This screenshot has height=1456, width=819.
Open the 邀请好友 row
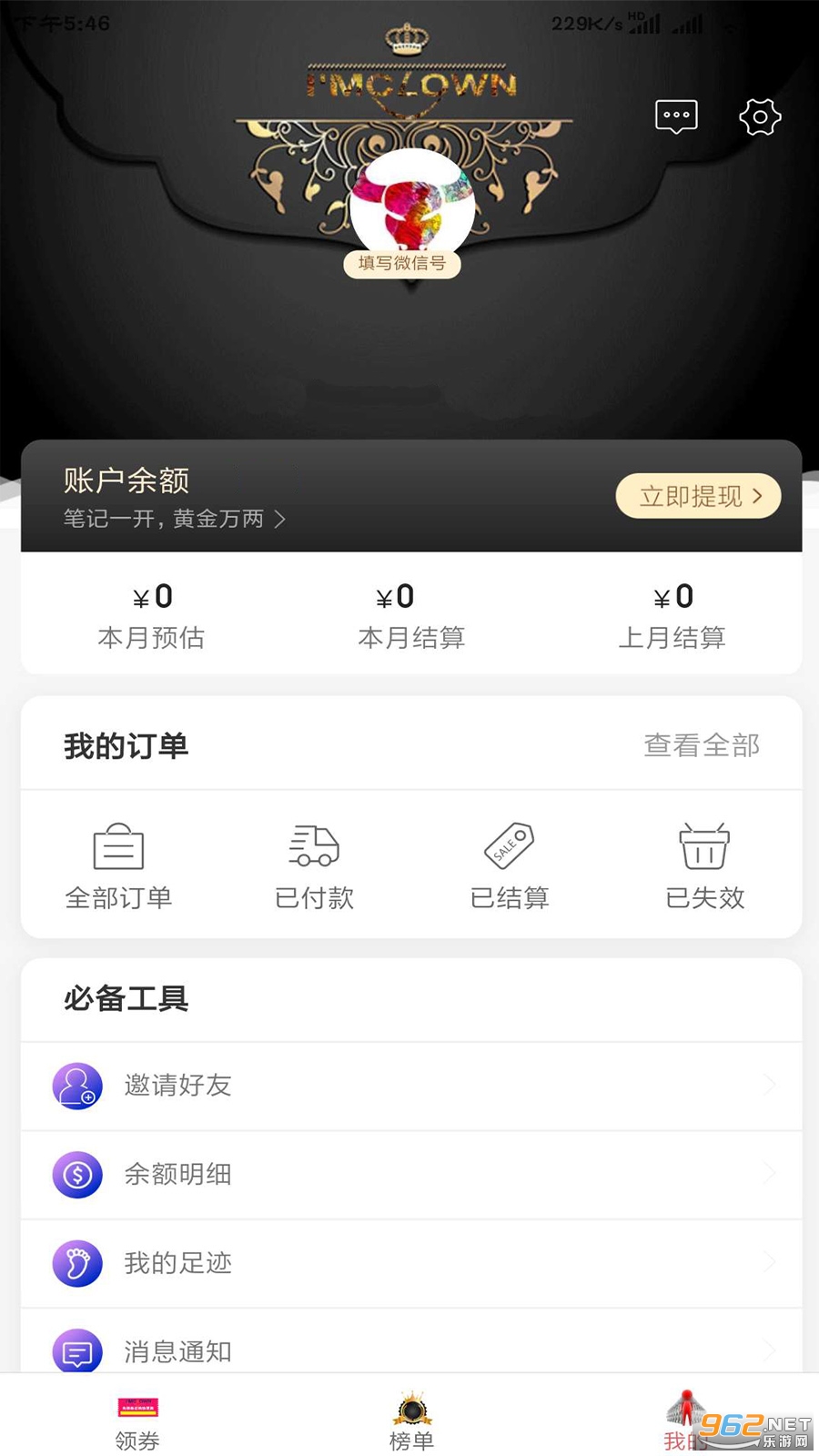click(x=411, y=1086)
